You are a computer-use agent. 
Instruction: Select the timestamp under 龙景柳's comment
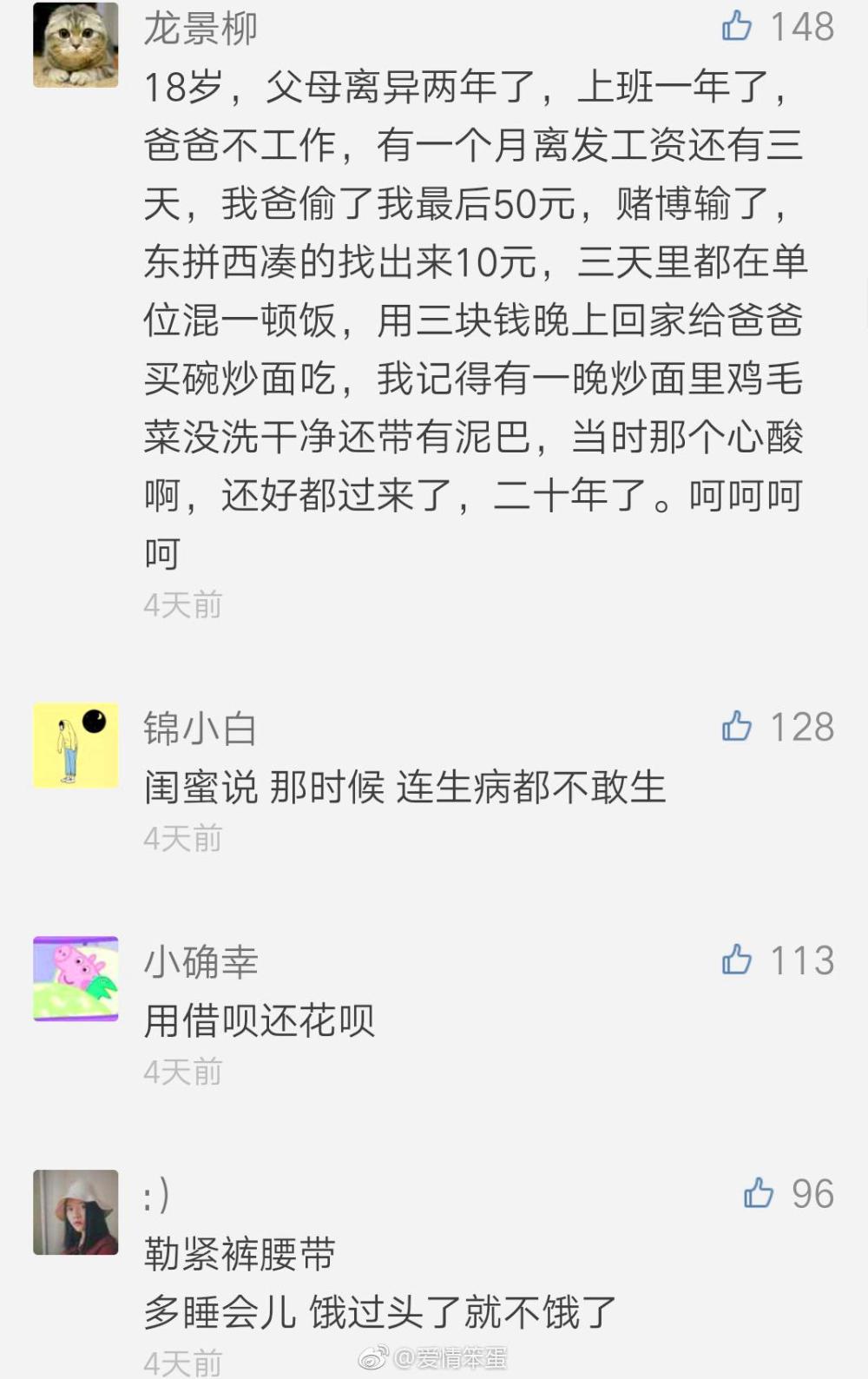pos(180,605)
